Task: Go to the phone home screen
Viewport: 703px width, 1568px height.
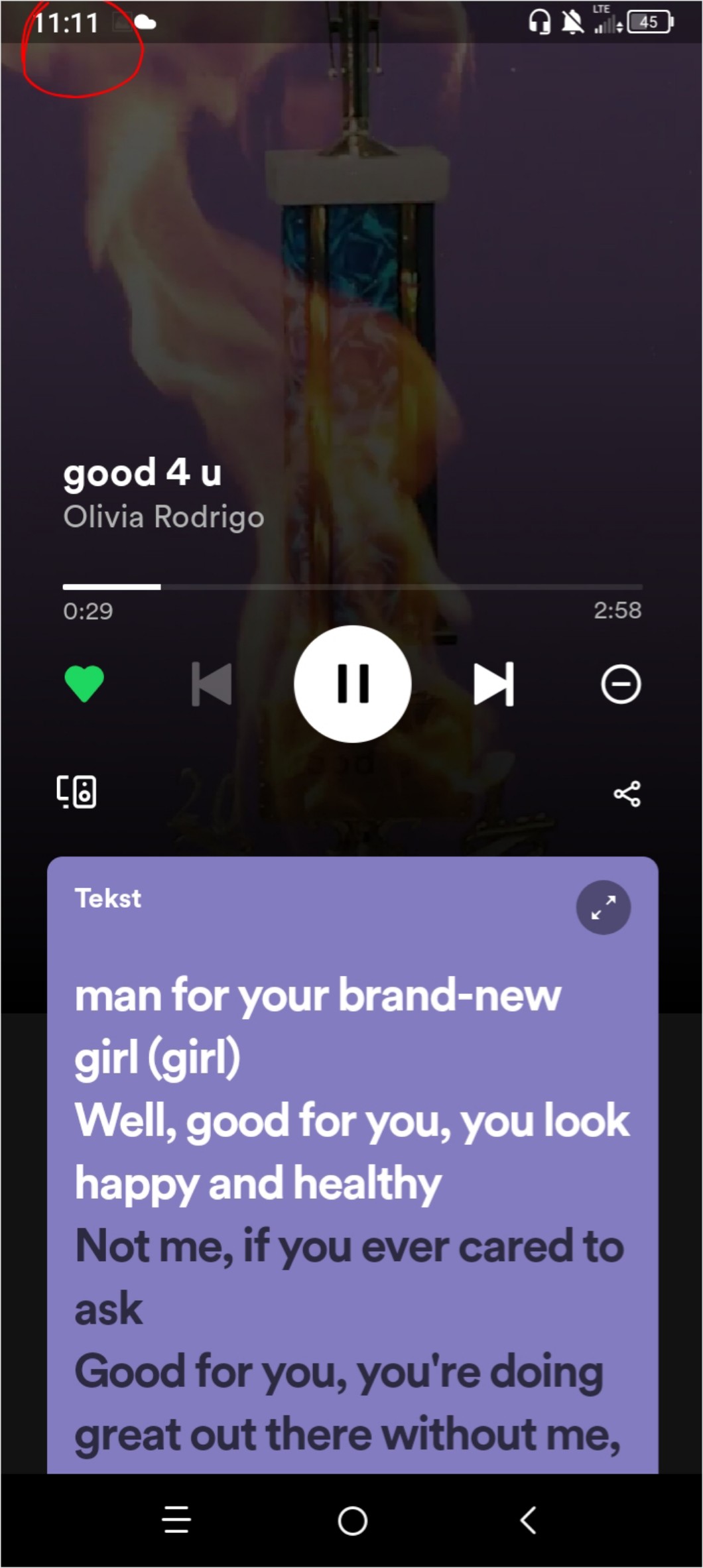Action: point(352,1520)
